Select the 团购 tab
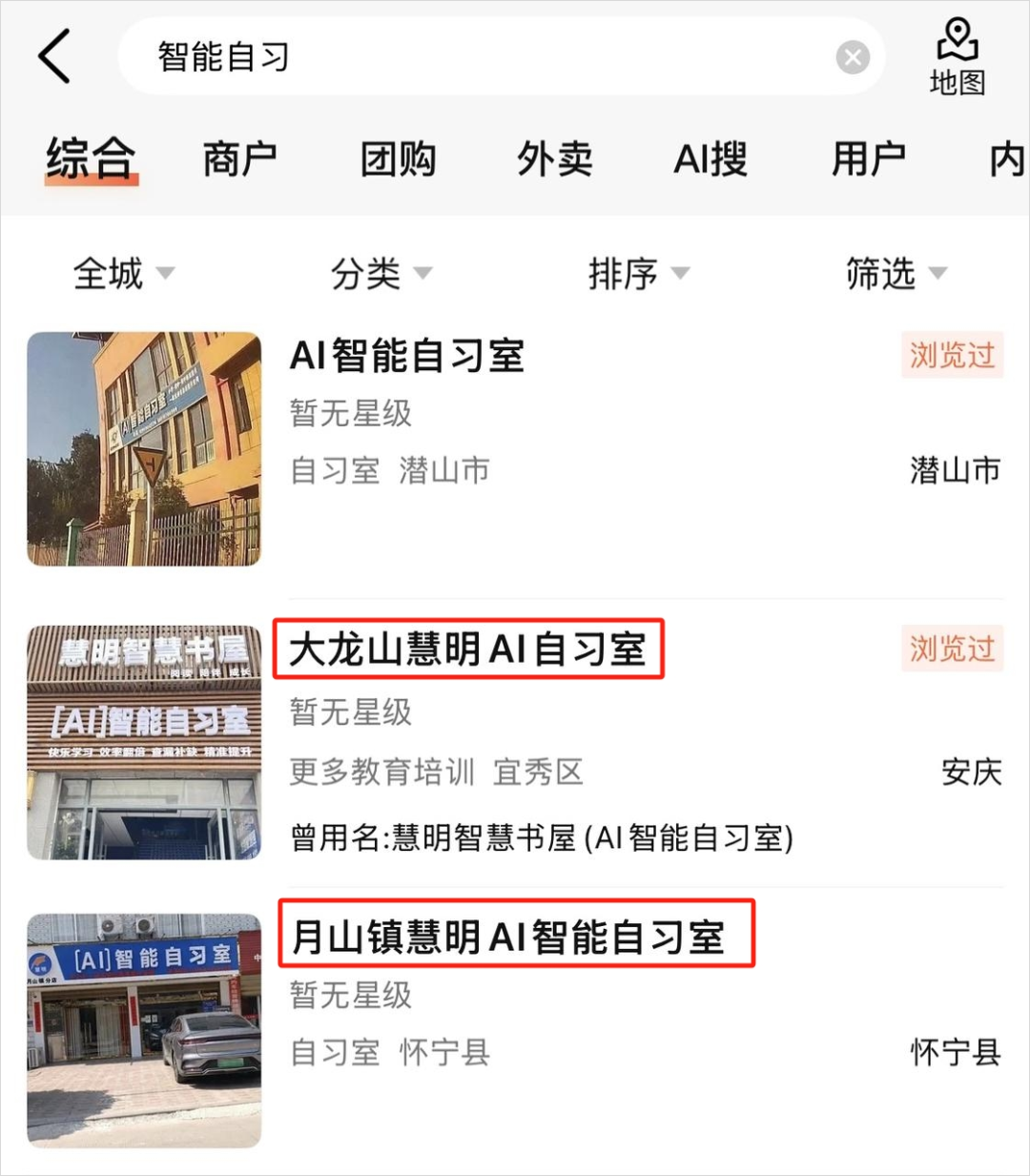 pos(398,158)
